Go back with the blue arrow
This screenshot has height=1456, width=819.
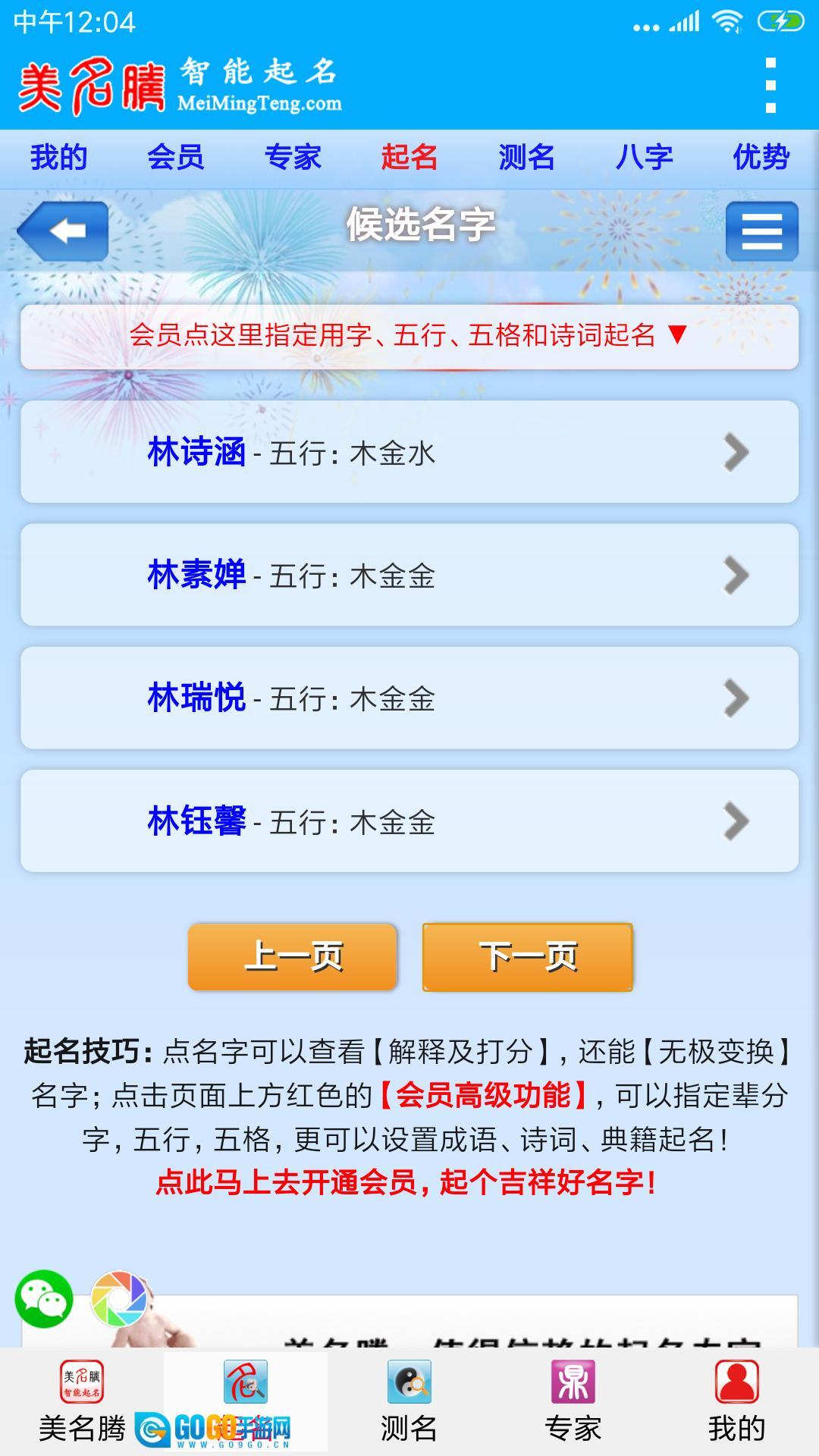pyautogui.click(x=64, y=231)
